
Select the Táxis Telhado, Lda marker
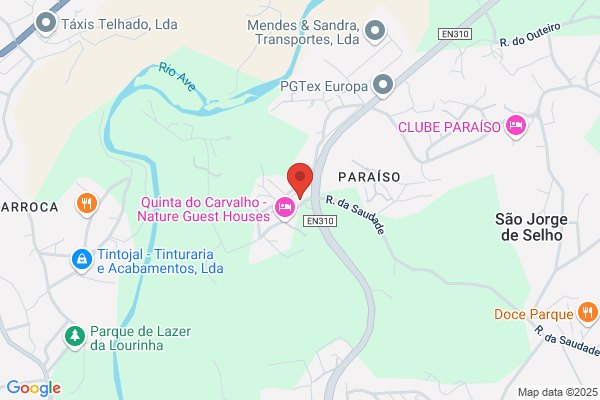46,24
